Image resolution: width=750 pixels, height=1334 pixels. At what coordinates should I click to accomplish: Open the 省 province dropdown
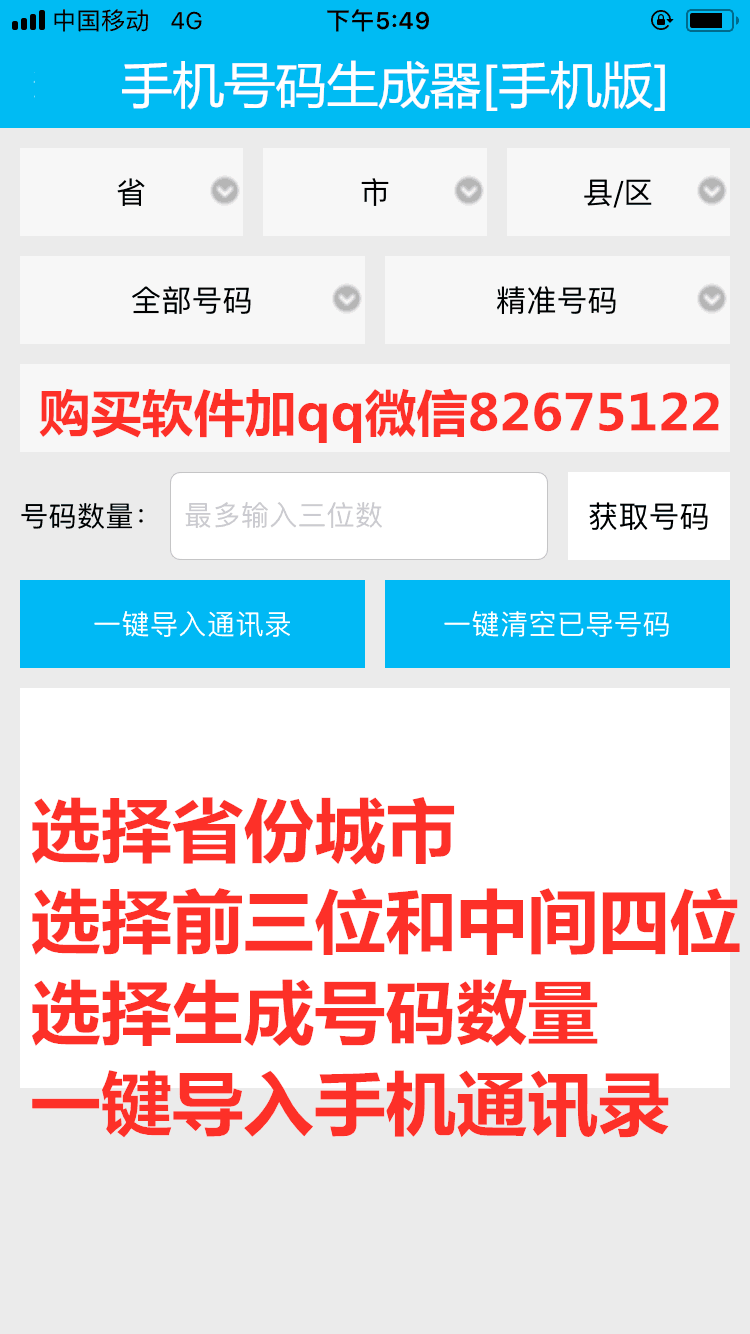coord(131,192)
